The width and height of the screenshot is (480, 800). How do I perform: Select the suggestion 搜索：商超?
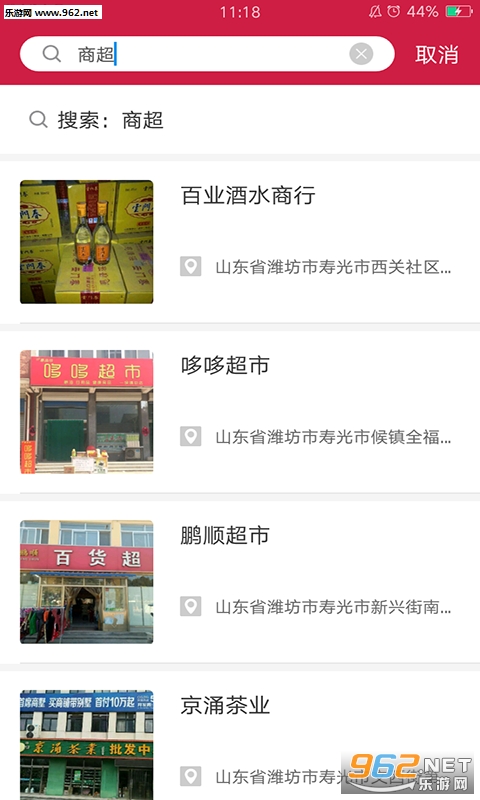pyautogui.click(x=240, y=120)
